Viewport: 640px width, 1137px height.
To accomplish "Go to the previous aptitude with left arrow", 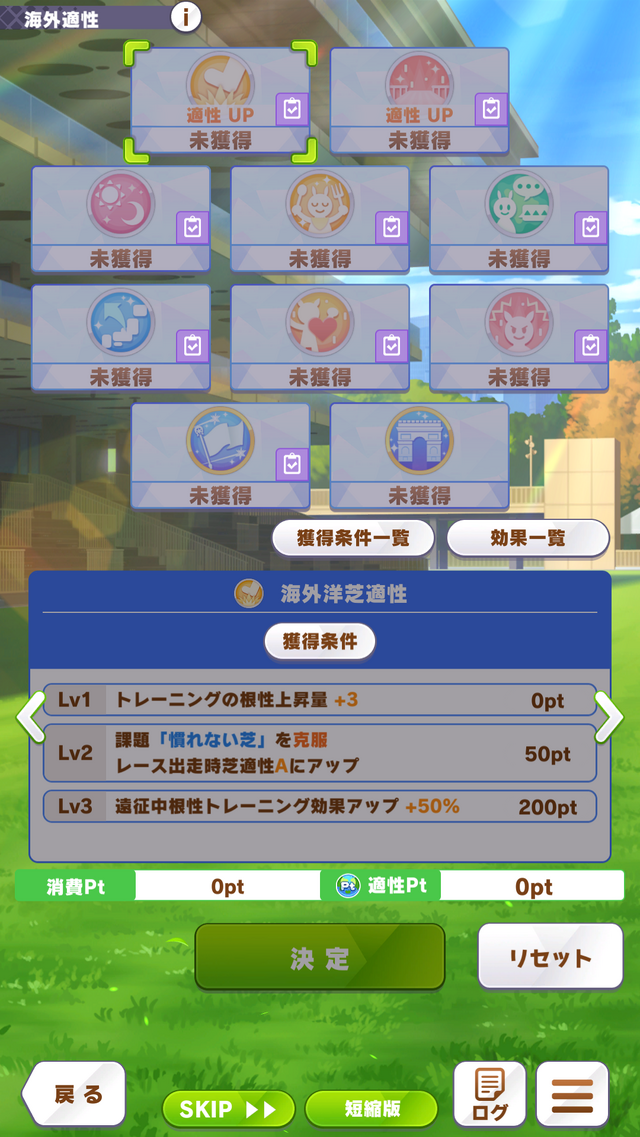I will click(30, 716).
